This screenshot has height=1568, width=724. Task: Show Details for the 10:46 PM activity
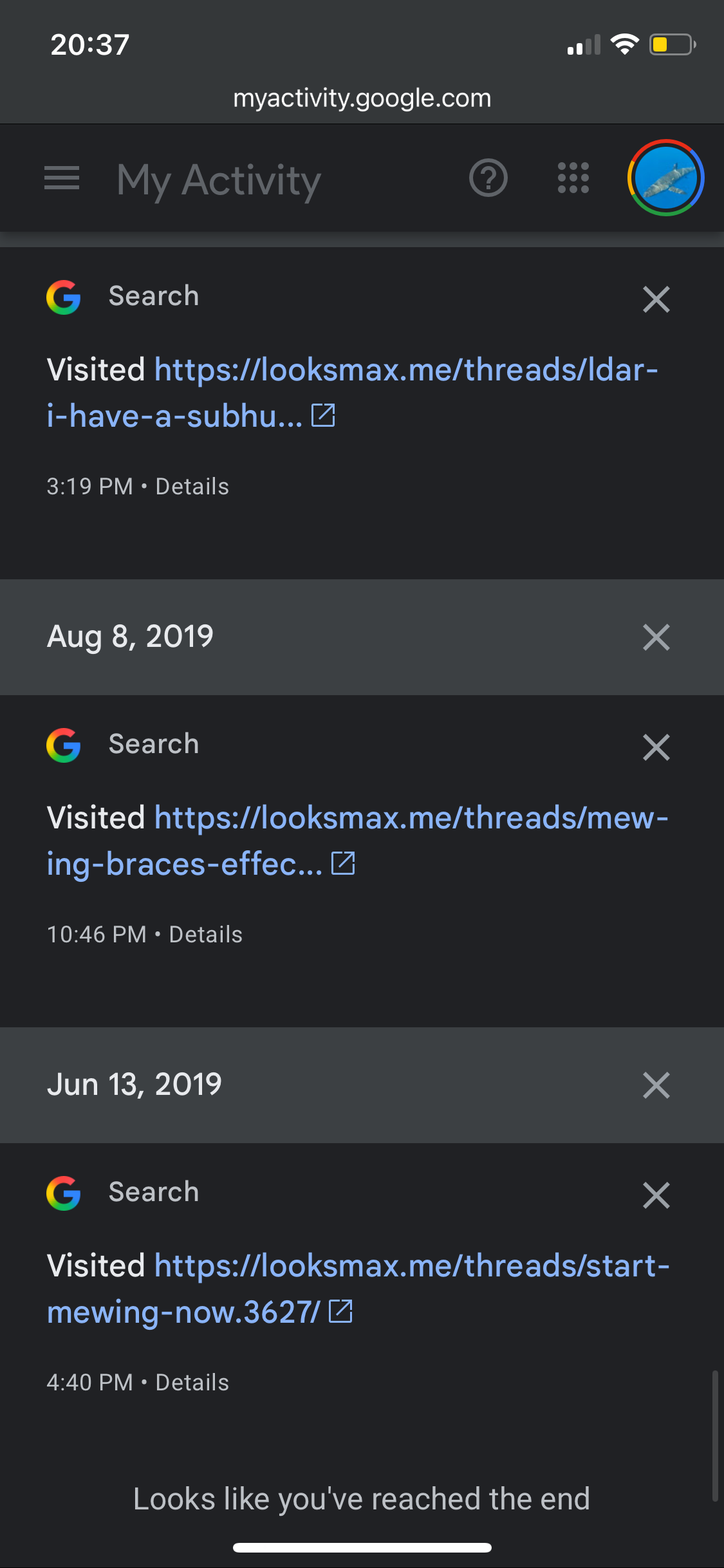[x=205, y=935]
